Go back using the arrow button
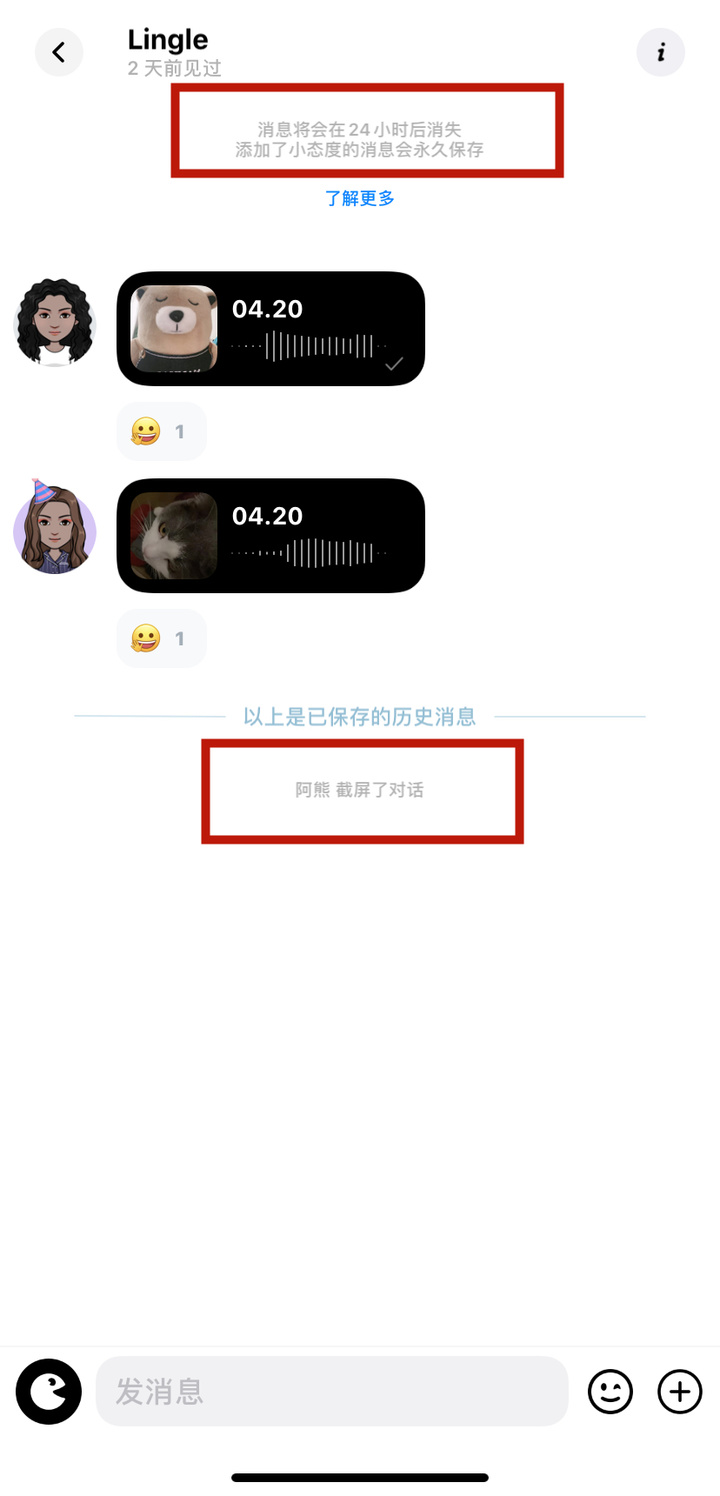This screenshot has height=1496, width=720. click(x=59, y=52)
